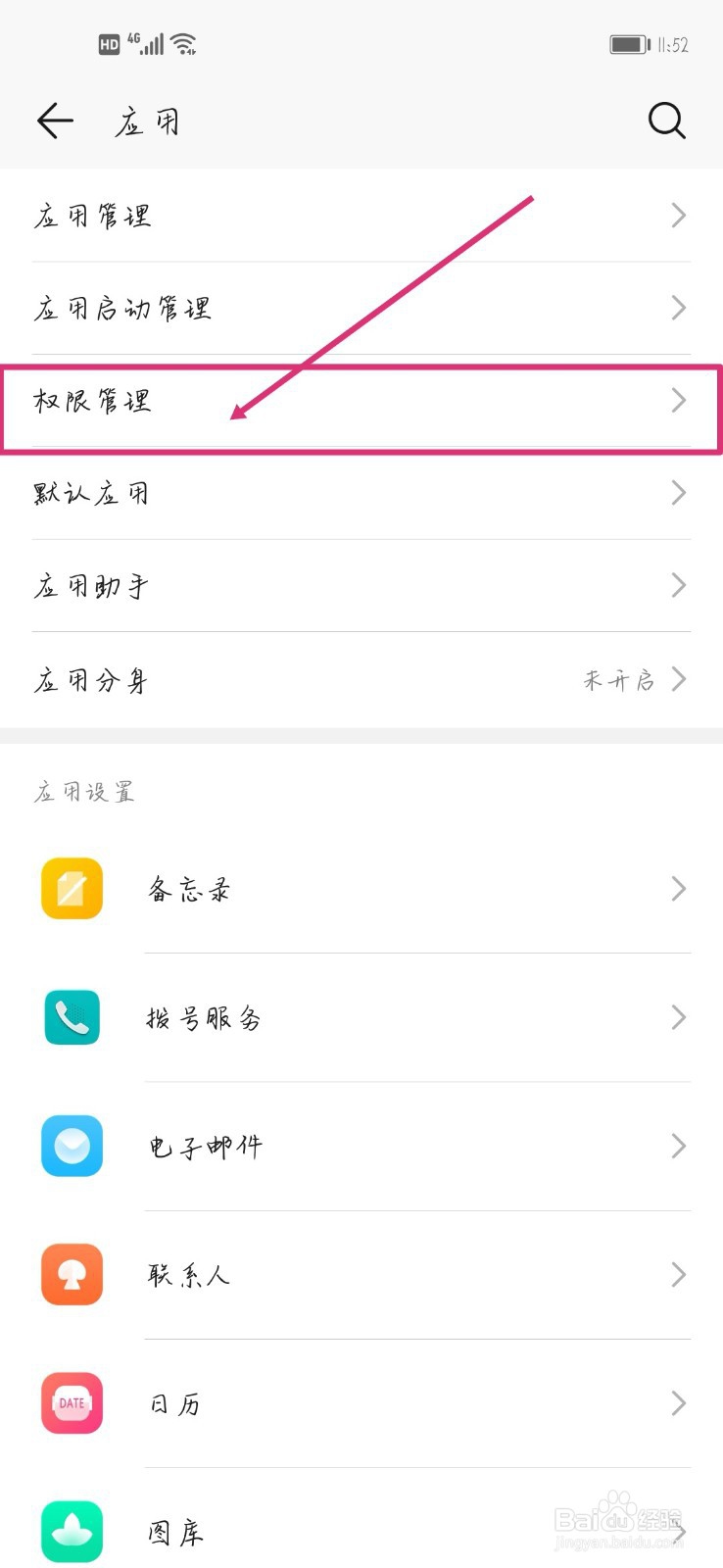Tap the back arrow at top left
This screenshot has height=1568, width=723.
55,121
